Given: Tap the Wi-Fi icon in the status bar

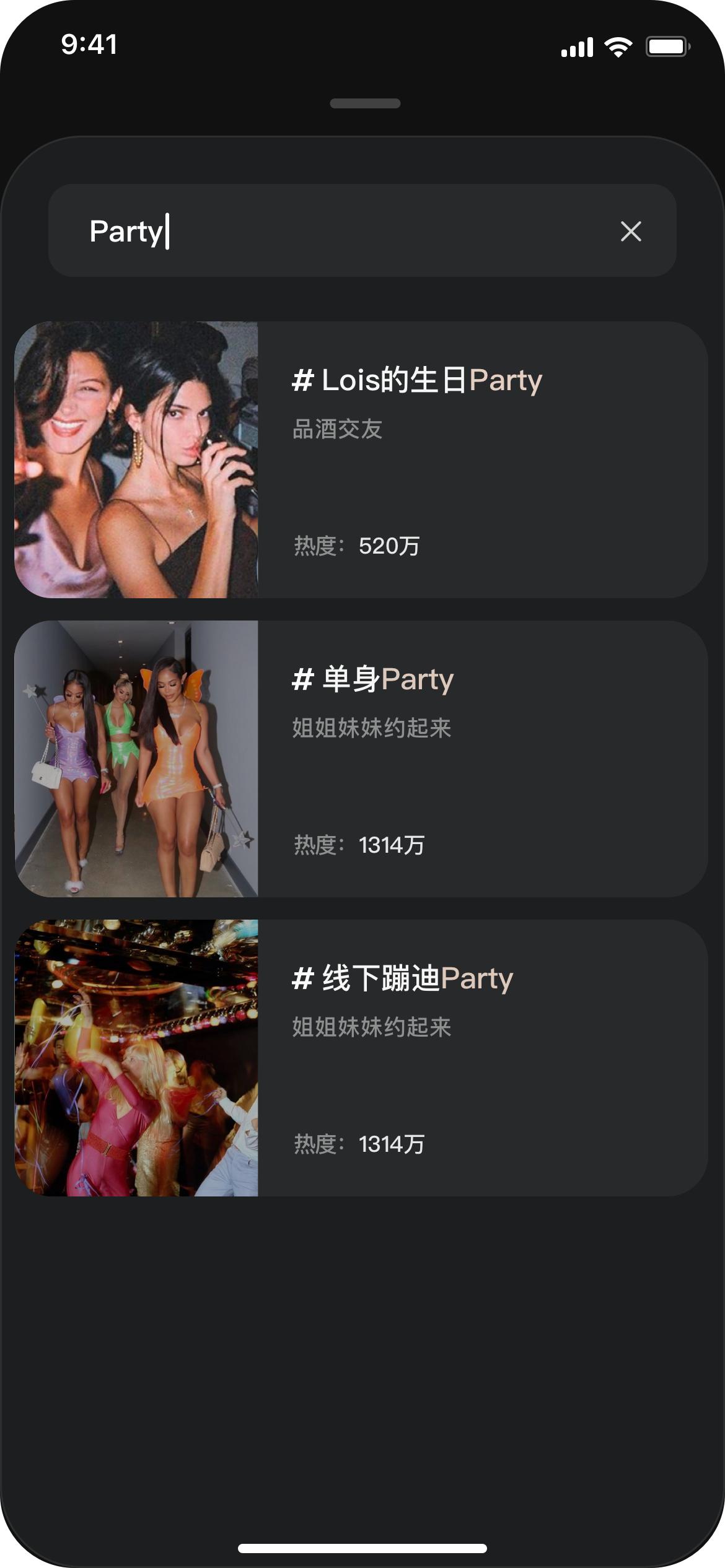Looking at the screenshot, I should tap(618, 45).
